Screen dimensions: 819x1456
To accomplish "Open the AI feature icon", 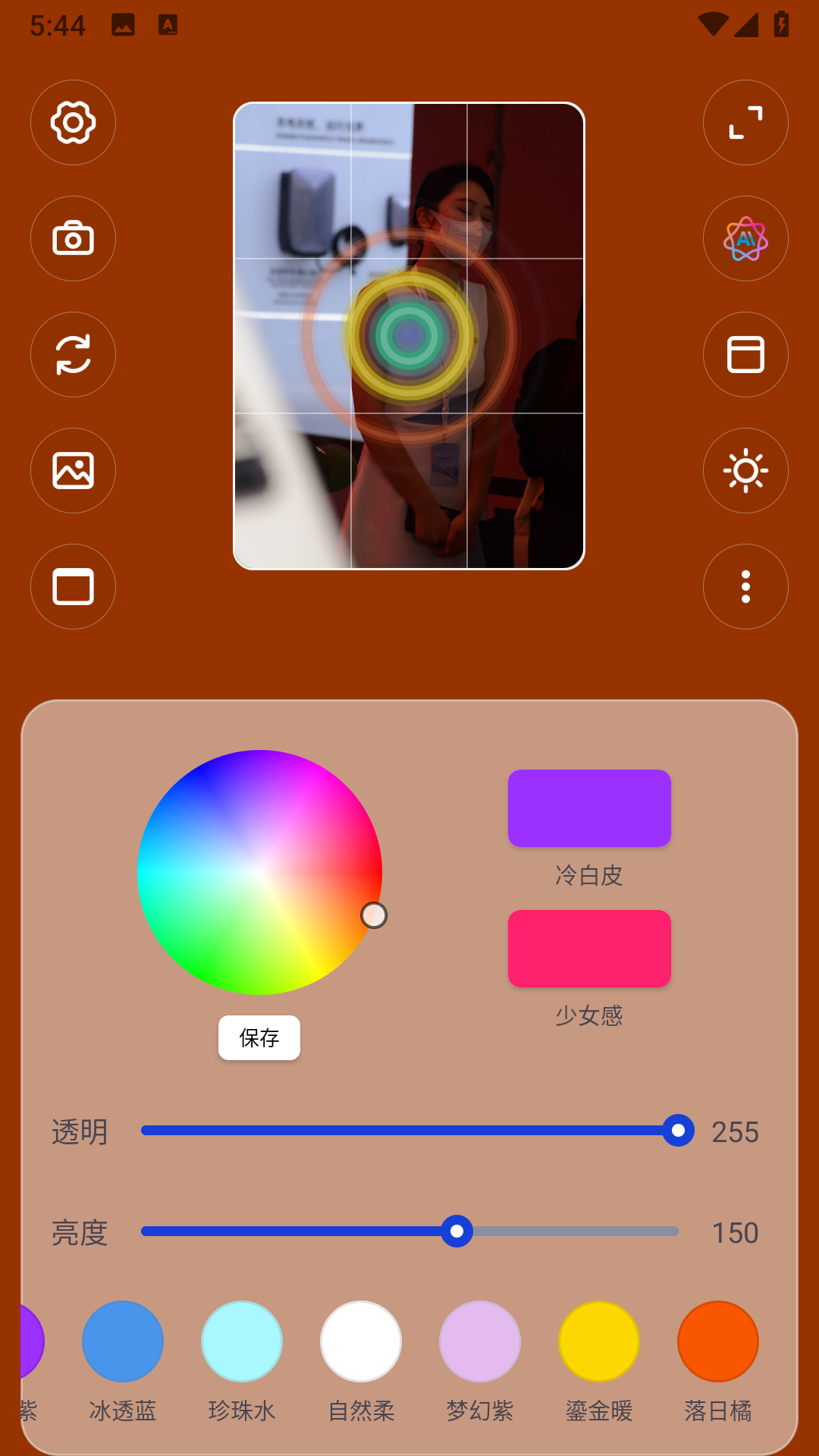I will (745, 239).
